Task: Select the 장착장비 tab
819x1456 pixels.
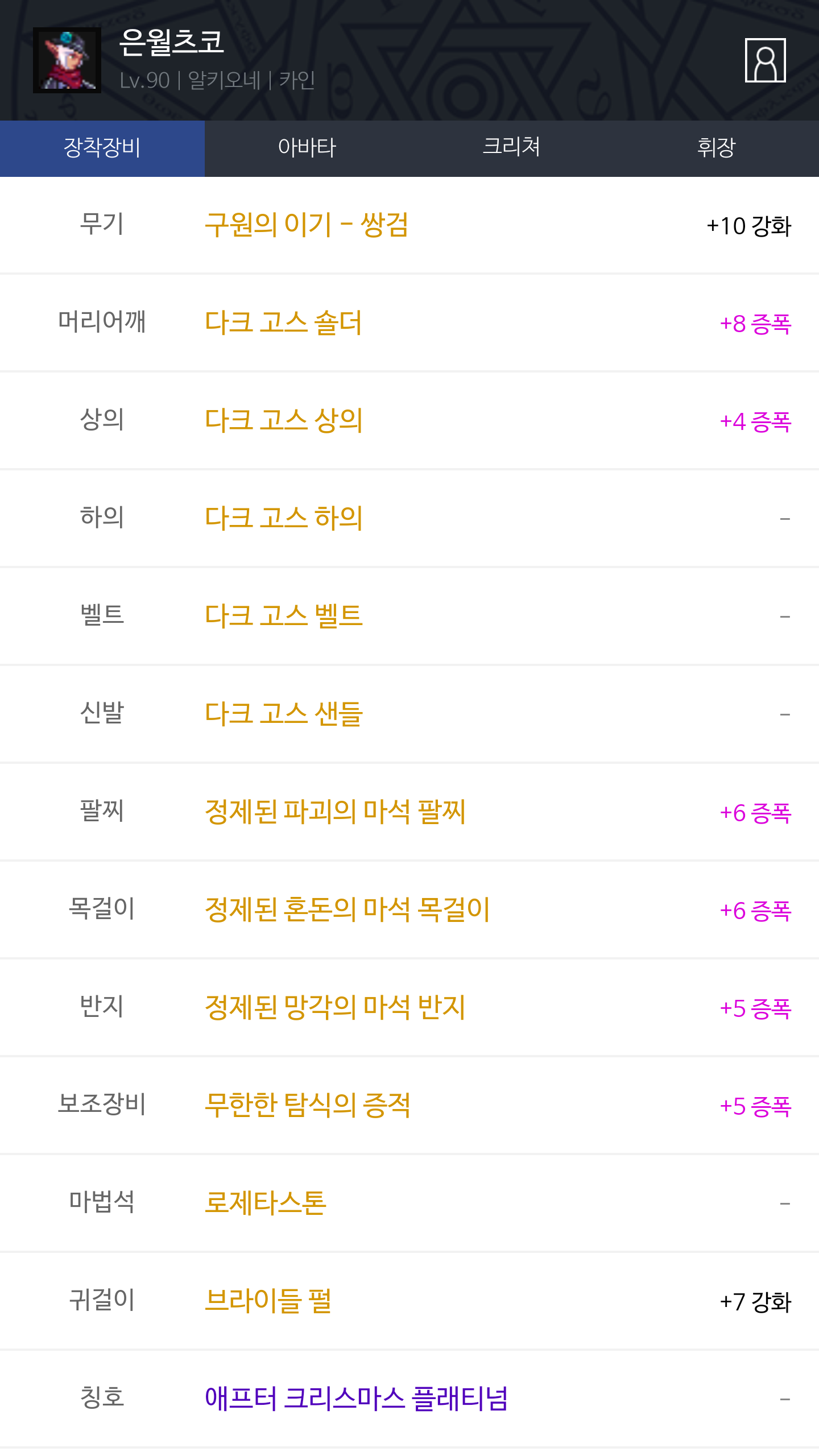Action: coord(102,148)
